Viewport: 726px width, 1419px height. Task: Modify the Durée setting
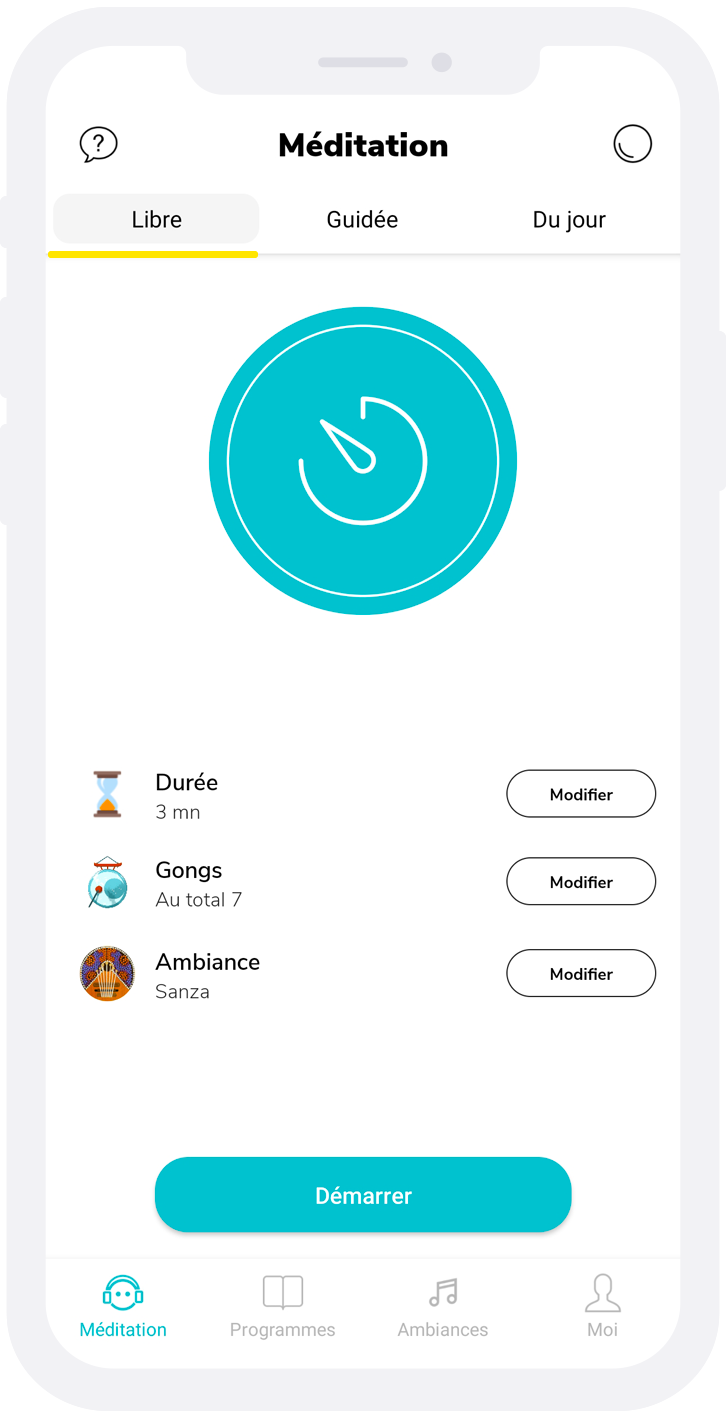click(581, 794)
